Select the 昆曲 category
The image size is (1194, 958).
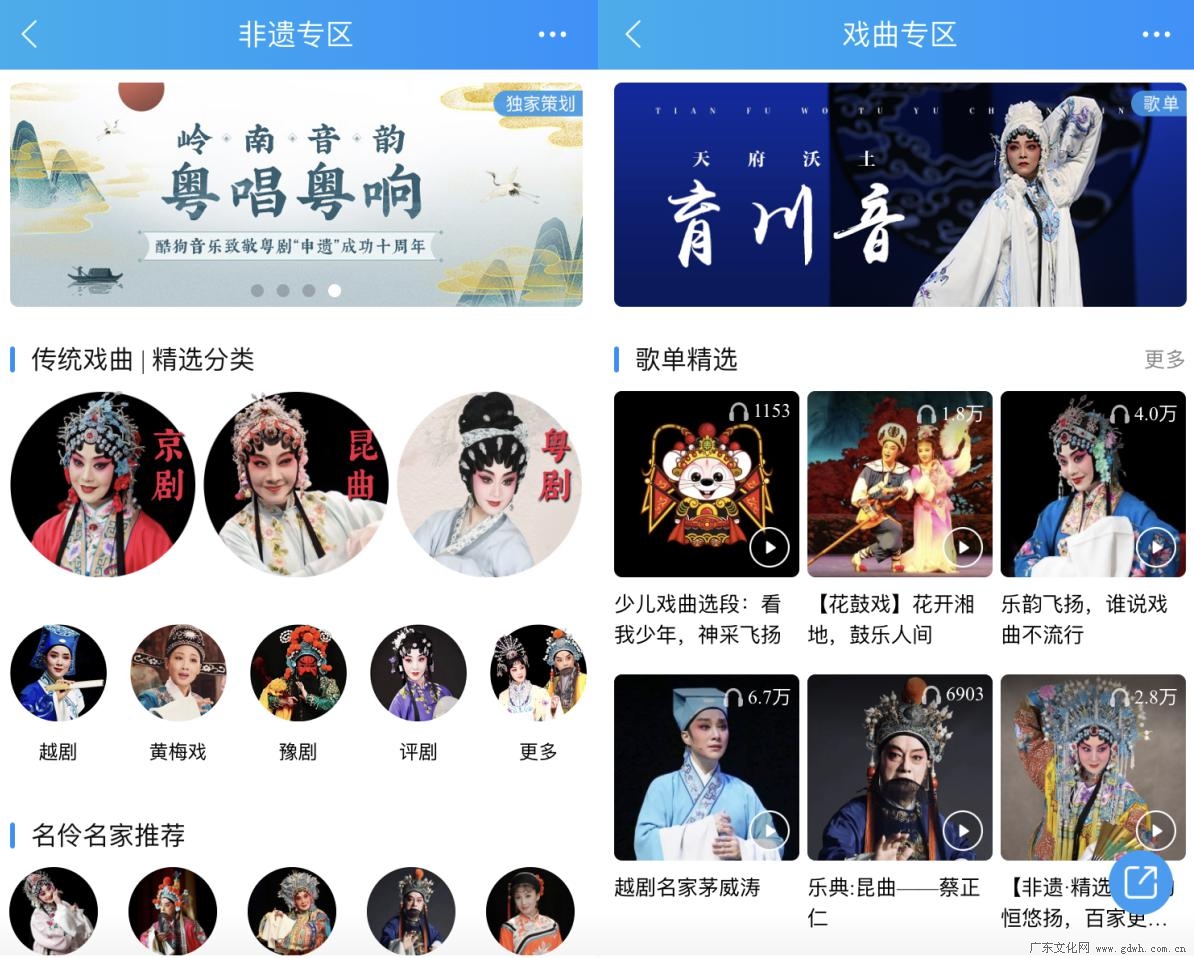coord(296,484)
